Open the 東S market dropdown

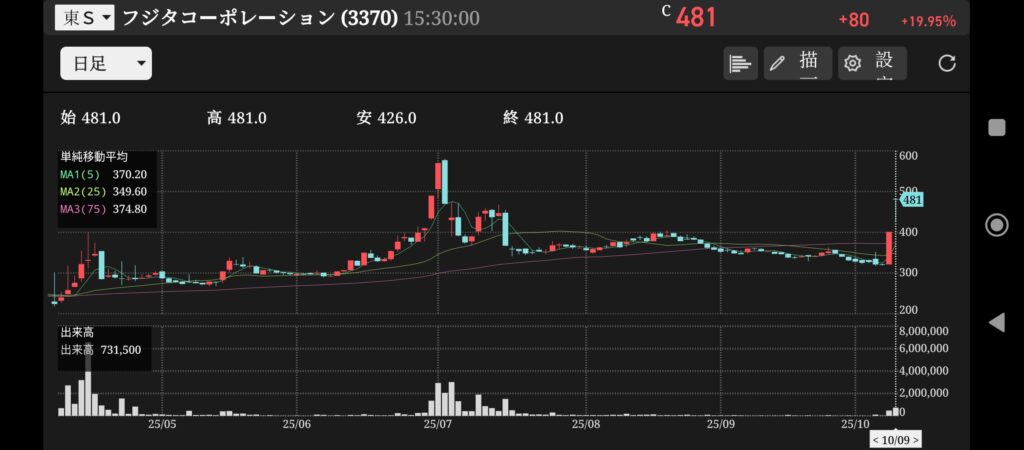coord(84,17)
